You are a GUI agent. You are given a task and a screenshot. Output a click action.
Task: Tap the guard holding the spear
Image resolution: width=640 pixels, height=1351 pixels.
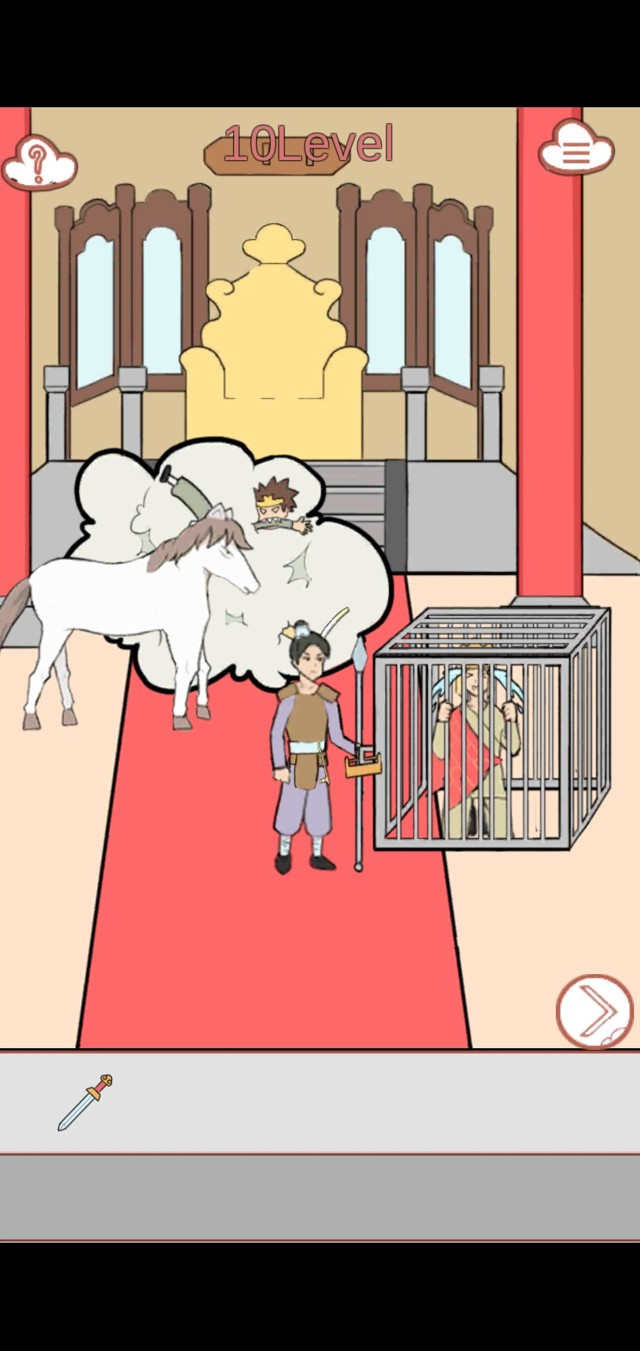pos(305,745)
